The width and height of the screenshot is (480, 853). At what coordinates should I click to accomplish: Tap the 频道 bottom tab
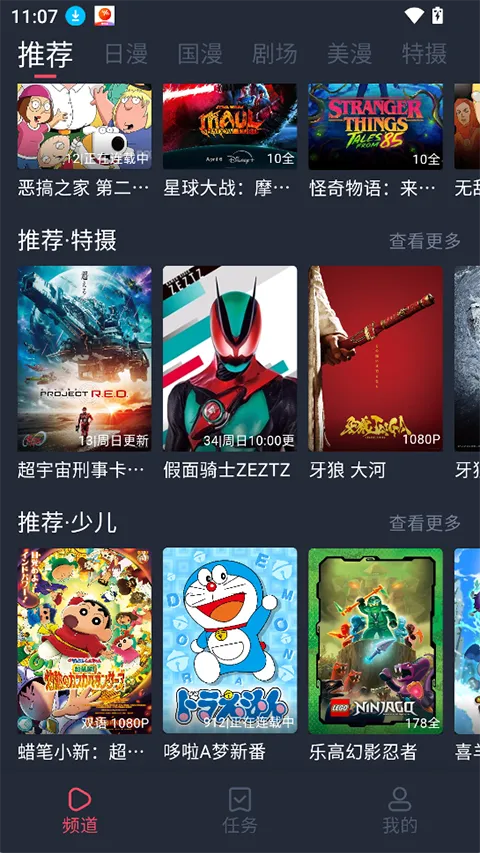coord(79,809)
